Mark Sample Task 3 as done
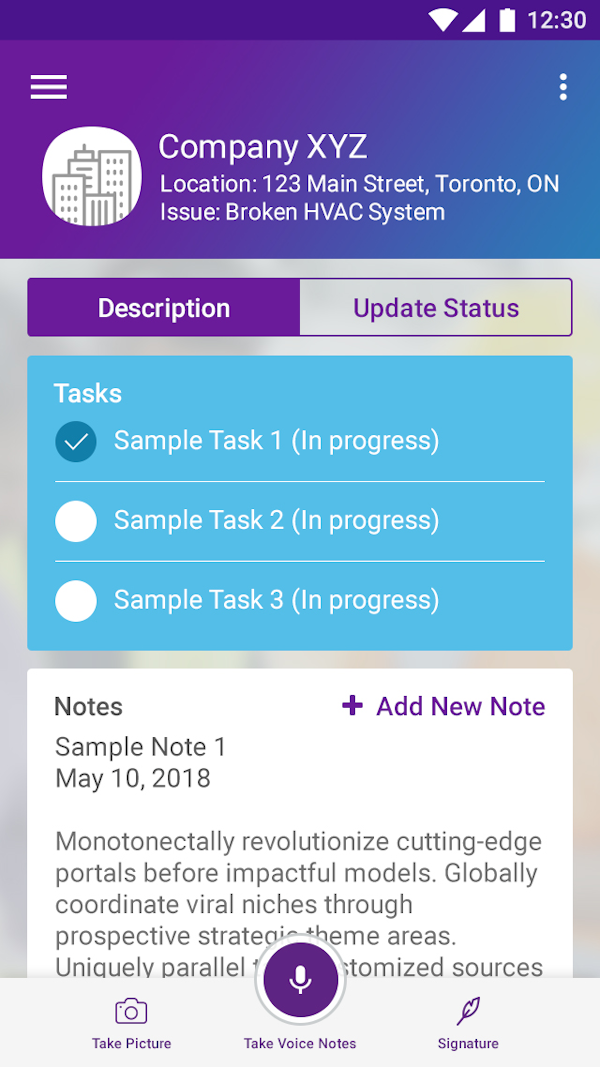Image resolution: width=600 pixels, height=1067 pixels. point(76,601)
